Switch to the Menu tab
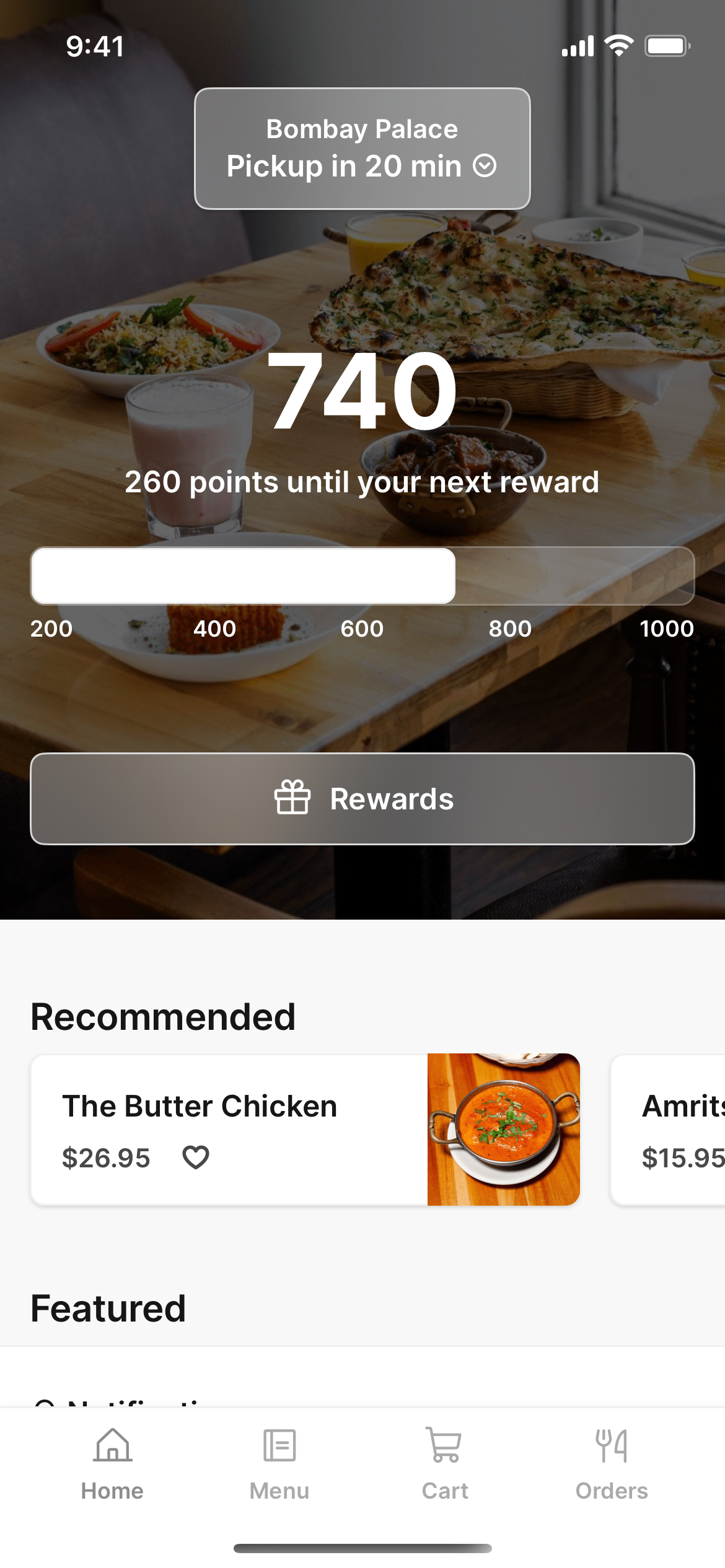 (x=279, y=1464)
